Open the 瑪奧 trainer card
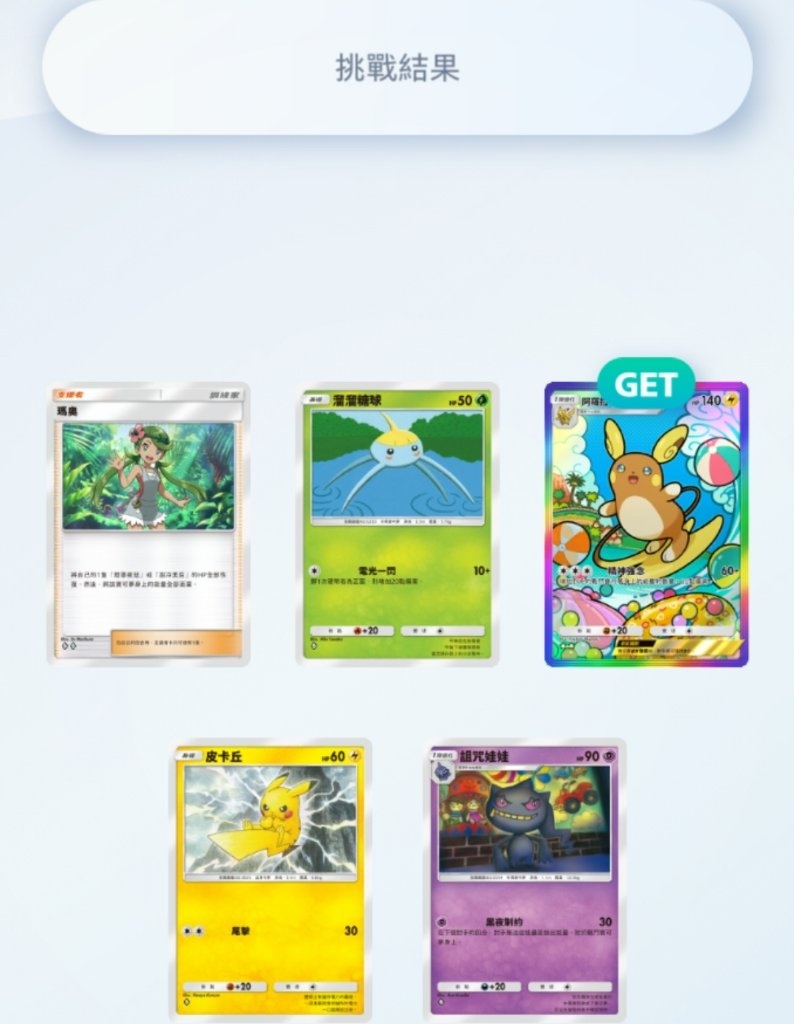794x1024 pixels. (x=148, y=523)
